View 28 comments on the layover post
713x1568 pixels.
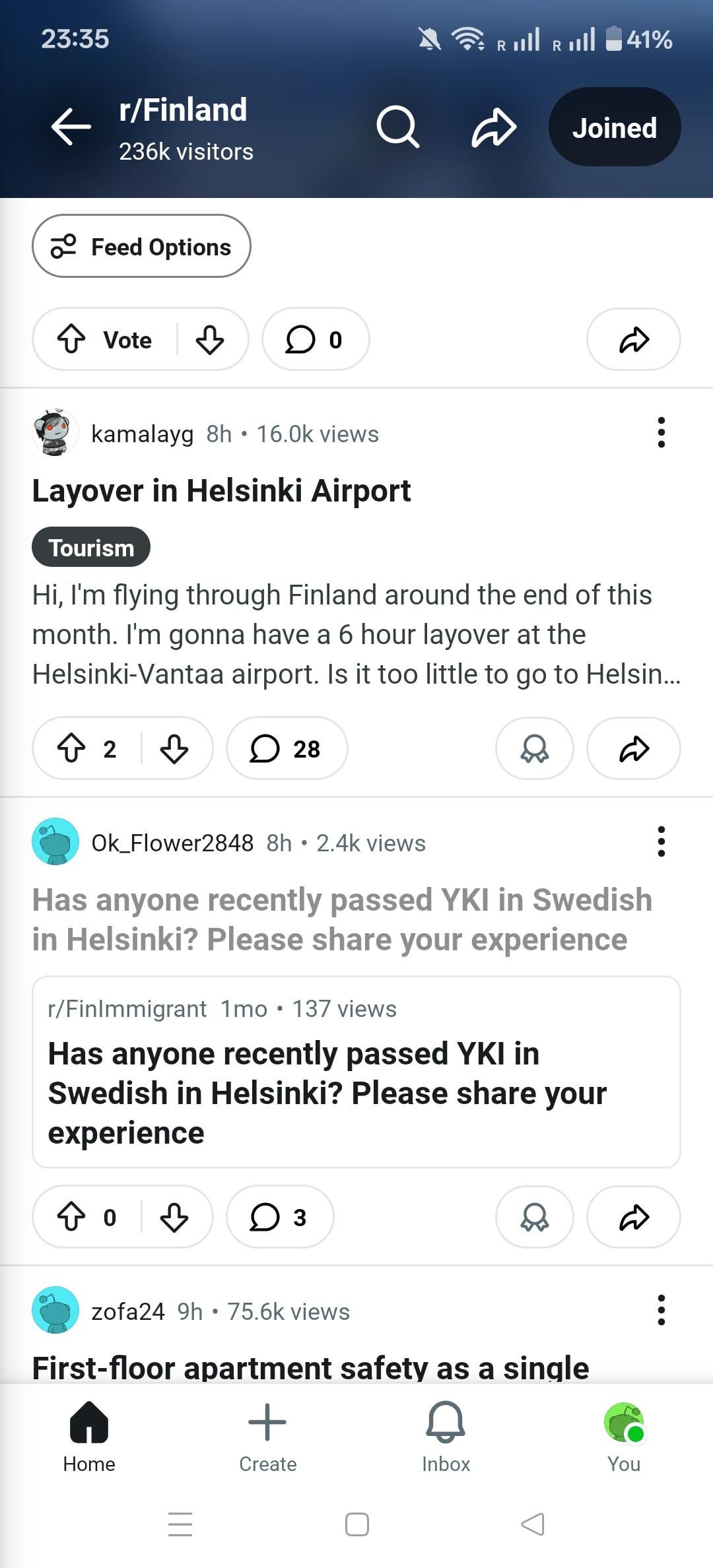point(287,748)
